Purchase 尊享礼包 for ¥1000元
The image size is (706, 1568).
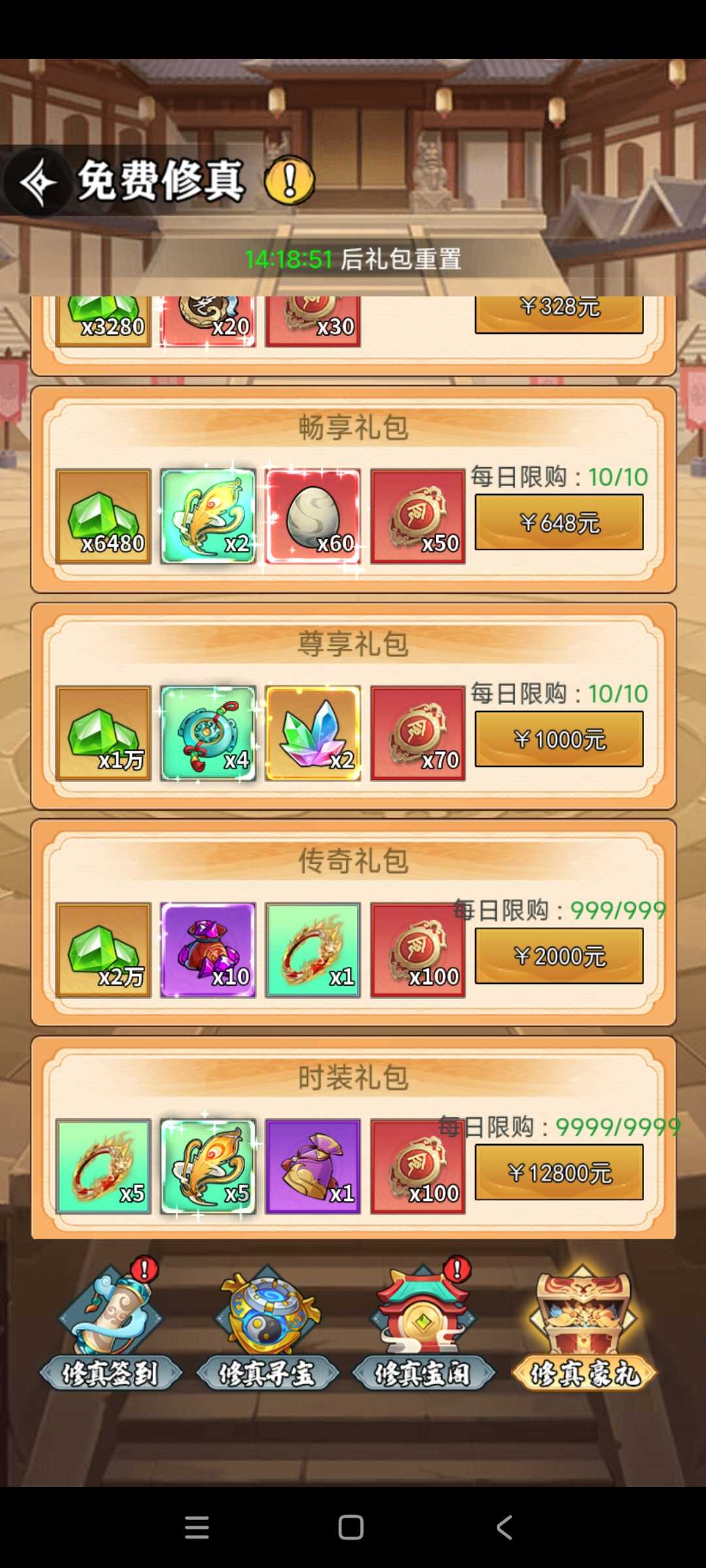point(559,739)
